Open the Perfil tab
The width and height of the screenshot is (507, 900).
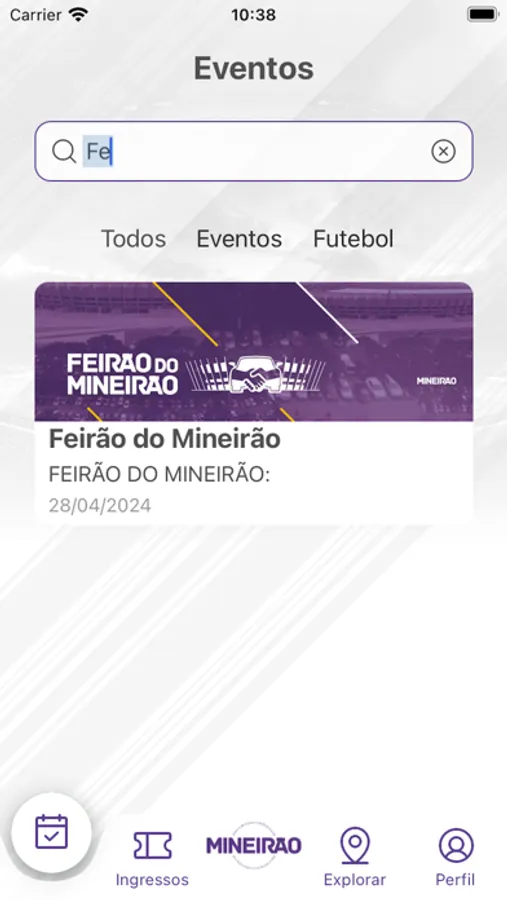tap(456, 857)
